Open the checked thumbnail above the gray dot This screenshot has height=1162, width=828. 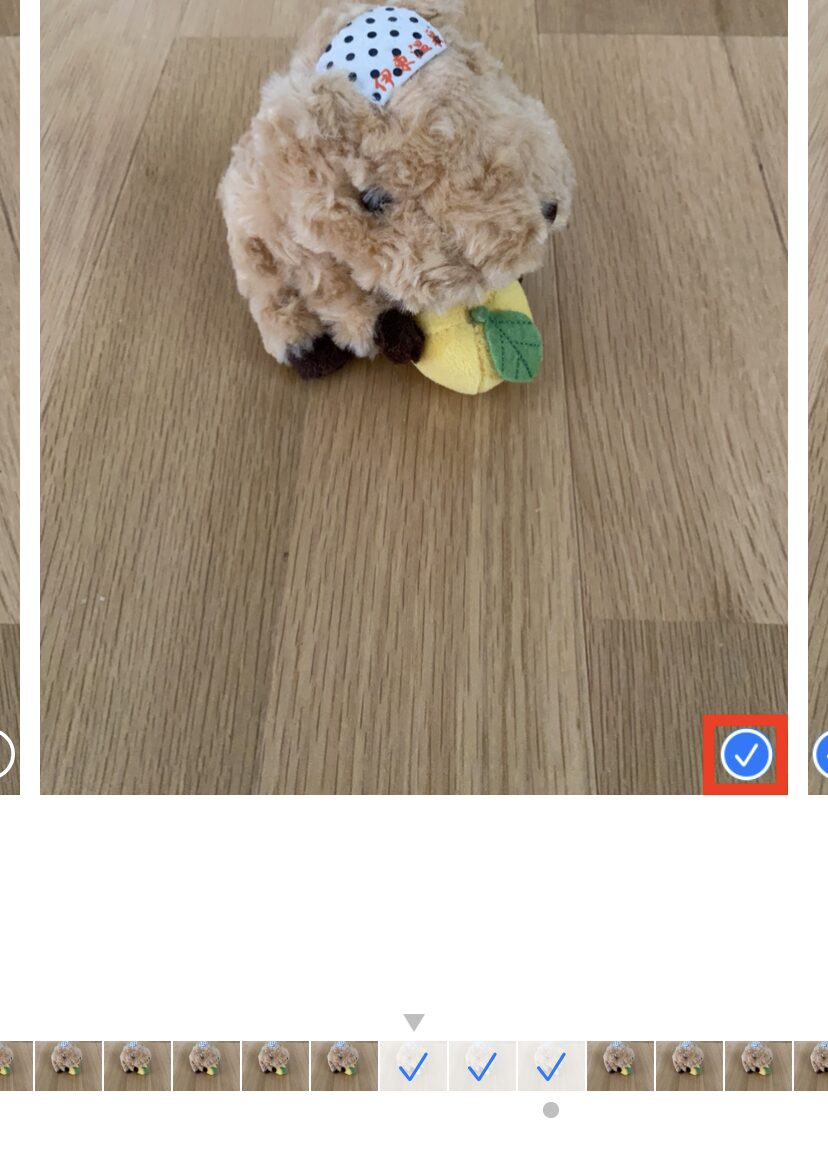tap(551, 1066)
